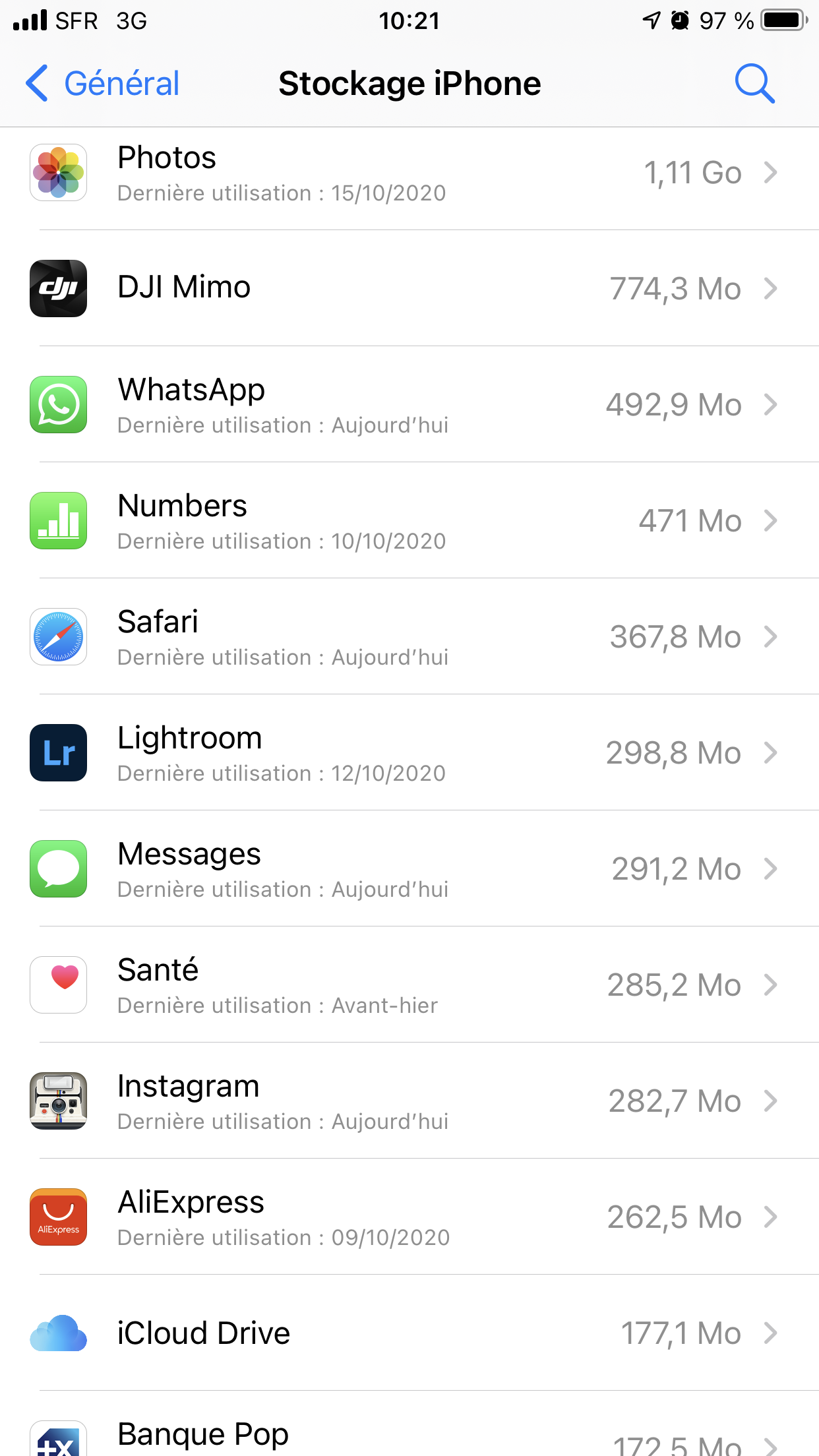Screen dimensions: 819x1456
Task: Open Photos storage details
Action: coord(409,173)
